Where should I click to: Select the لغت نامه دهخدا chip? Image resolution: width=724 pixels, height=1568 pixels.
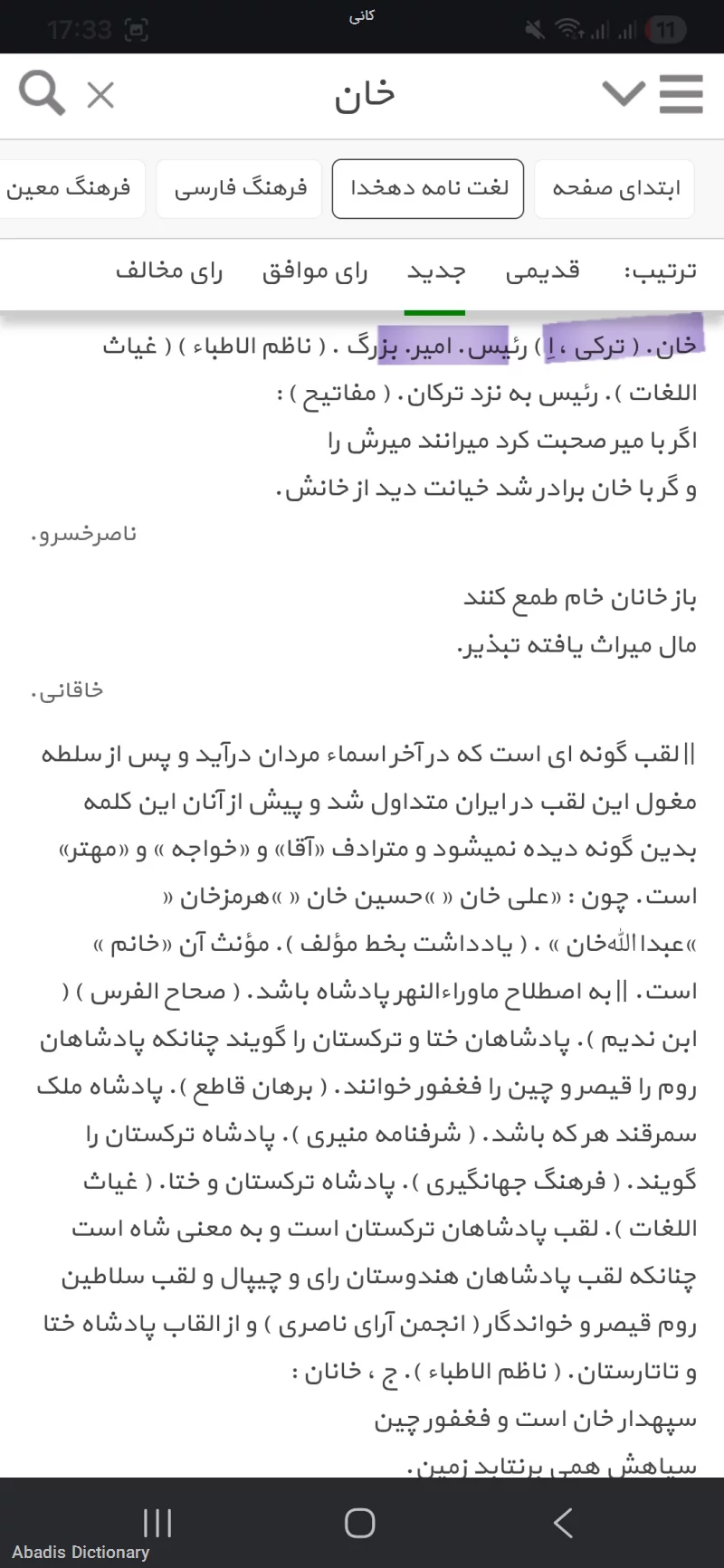pos(428,188)
